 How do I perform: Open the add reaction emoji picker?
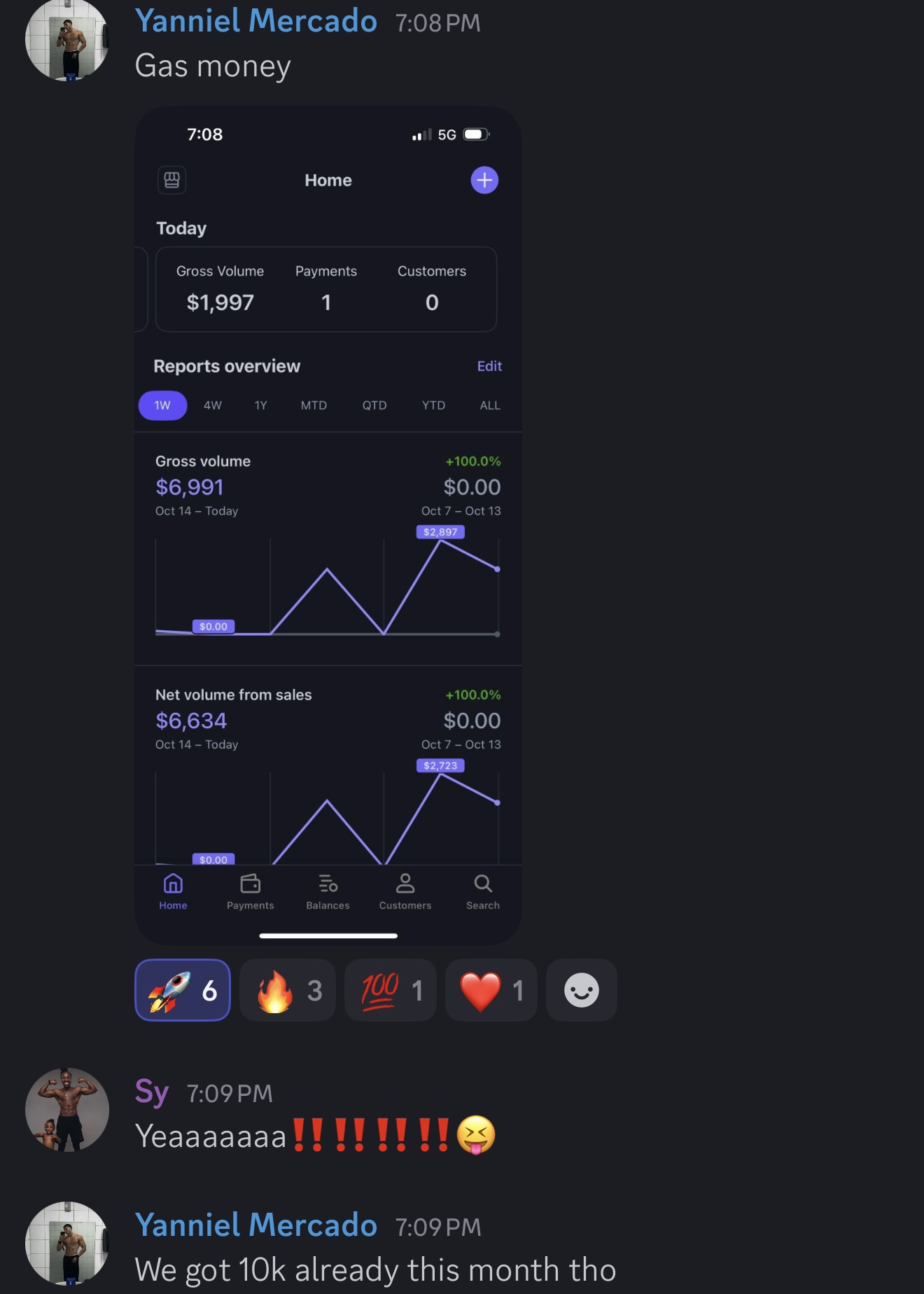[581, 990]
